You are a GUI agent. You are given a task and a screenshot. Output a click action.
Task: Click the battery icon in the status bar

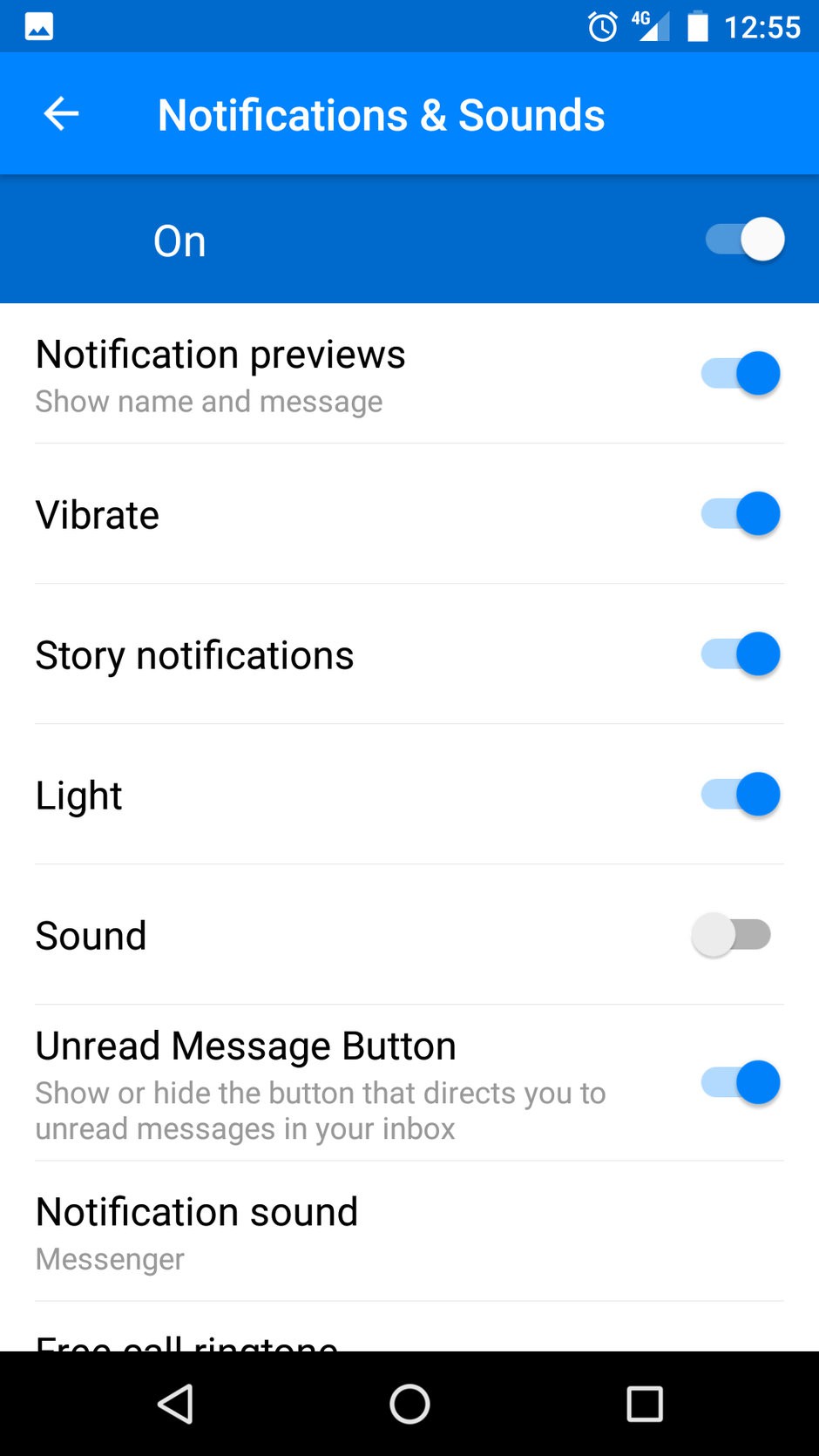coord(697,25)
